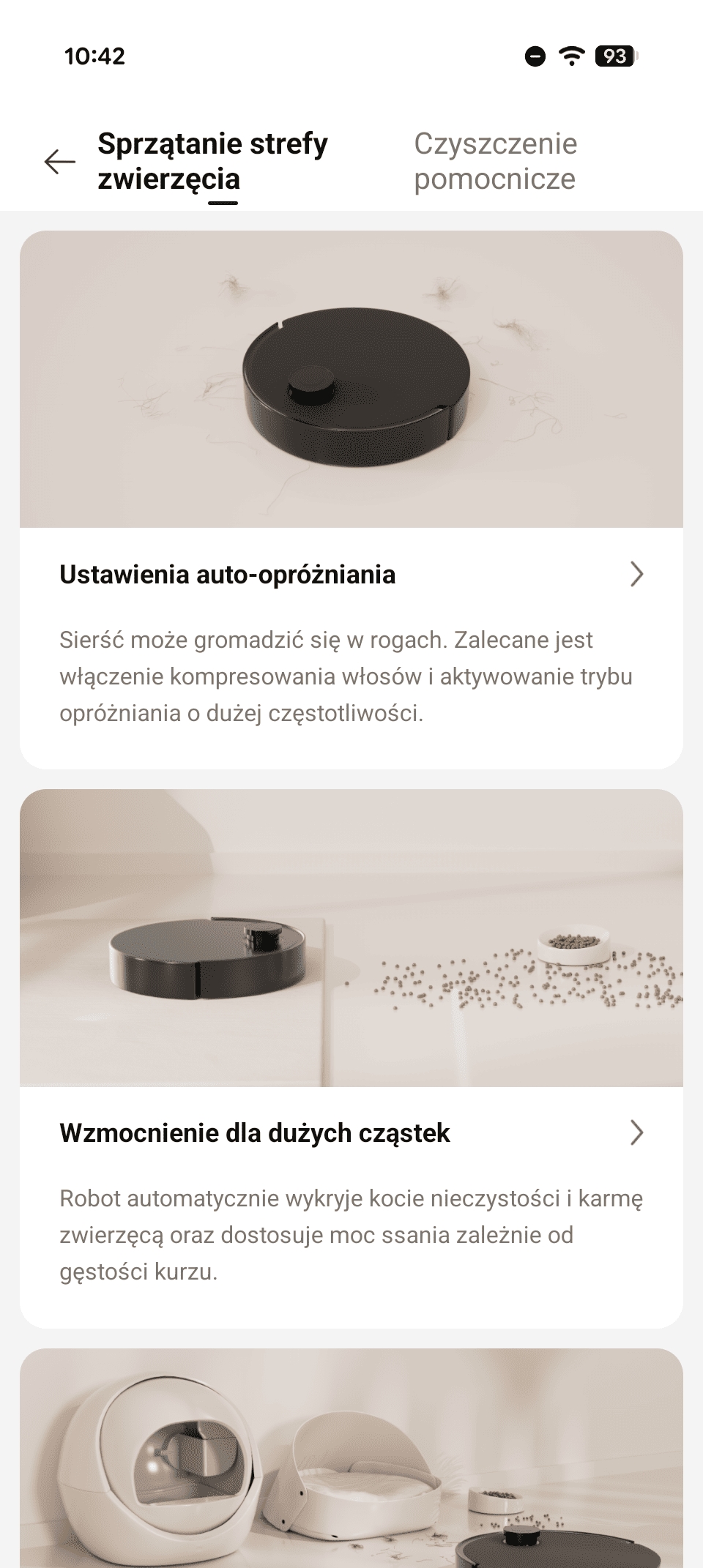The width and height of the screenshot is (703, 1568).
Task: Switch to the Czyszczenie pomocnicze tab
Action: point(495,161)
